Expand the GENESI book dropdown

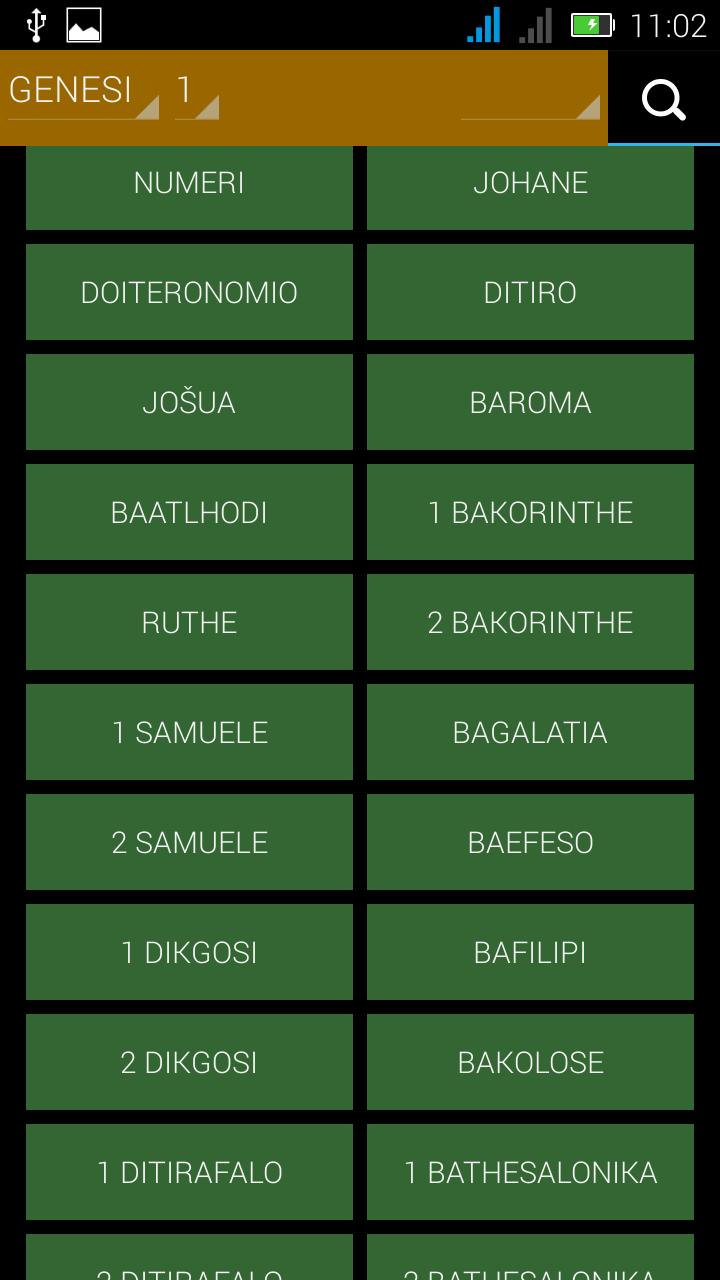83,93
